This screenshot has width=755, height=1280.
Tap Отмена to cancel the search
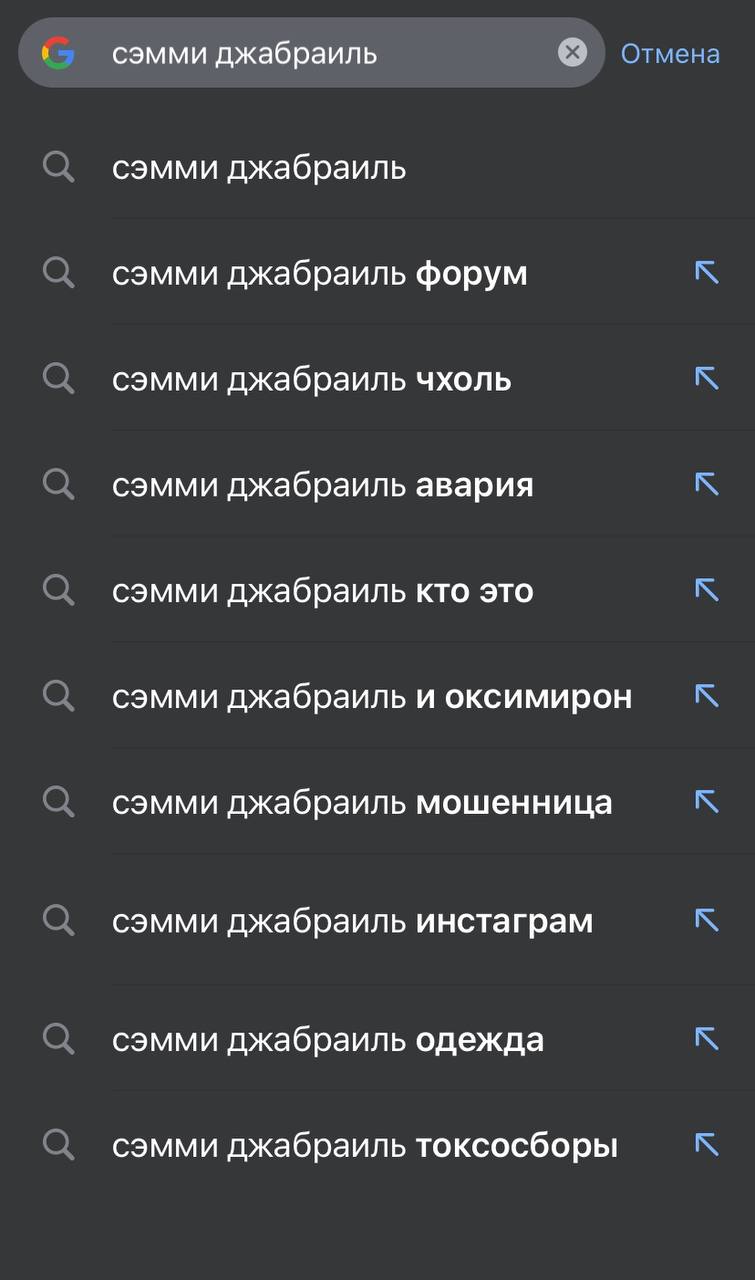[x=670, y=53]
